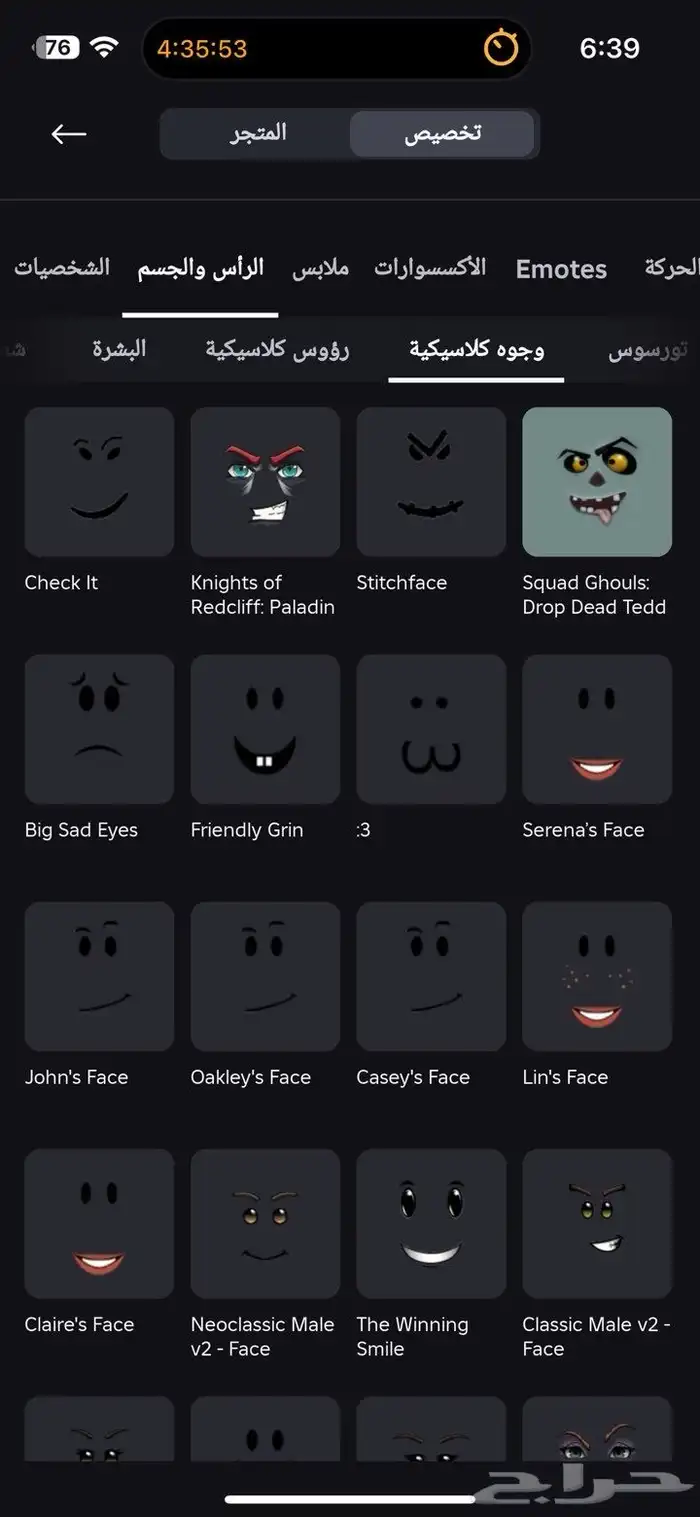
Task: Switch to the الشخصيات tab
Action: point(61,268)
